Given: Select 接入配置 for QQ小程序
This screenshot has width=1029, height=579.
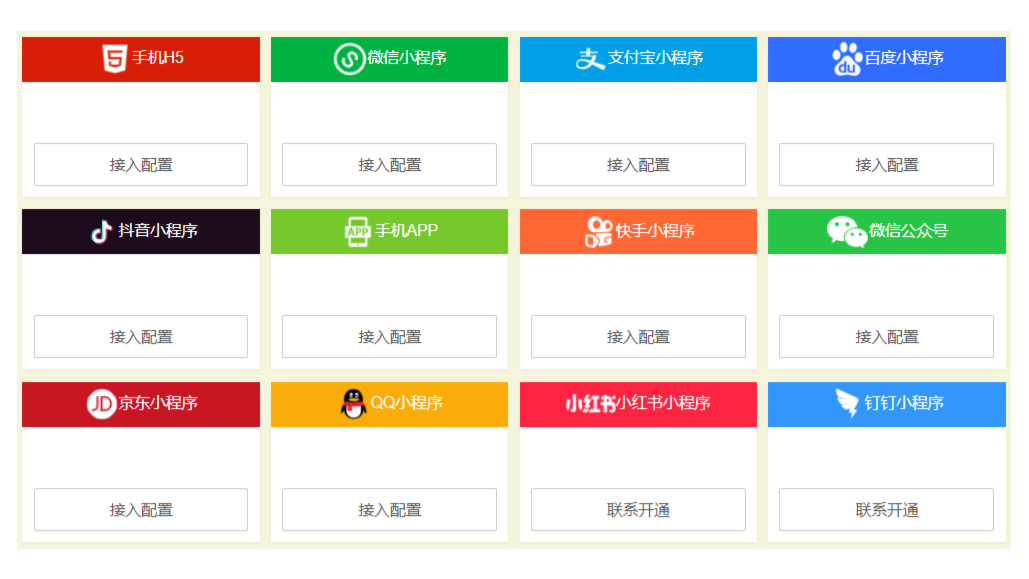Looking at the screenshot, I should tap(389, 510).
